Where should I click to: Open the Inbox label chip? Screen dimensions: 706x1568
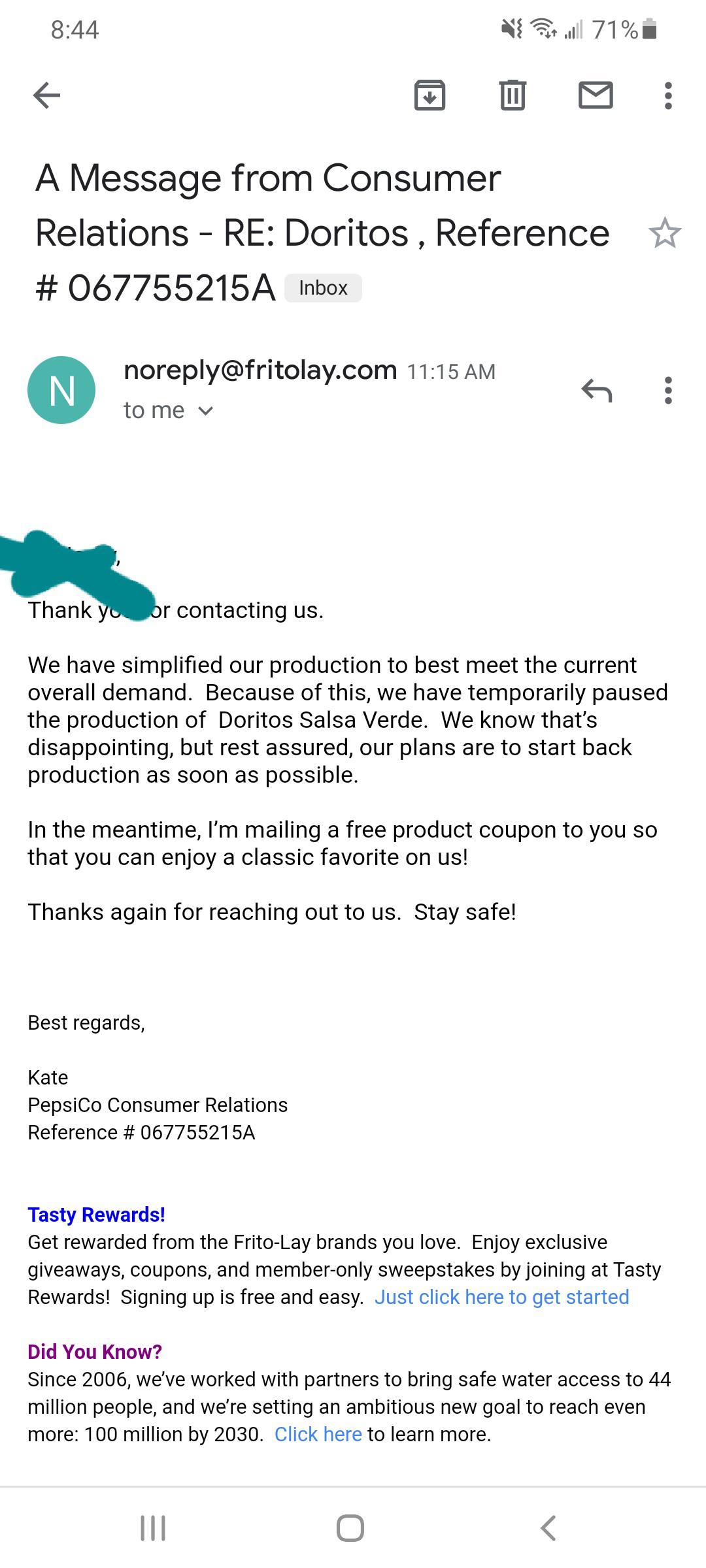click(323, 288)
